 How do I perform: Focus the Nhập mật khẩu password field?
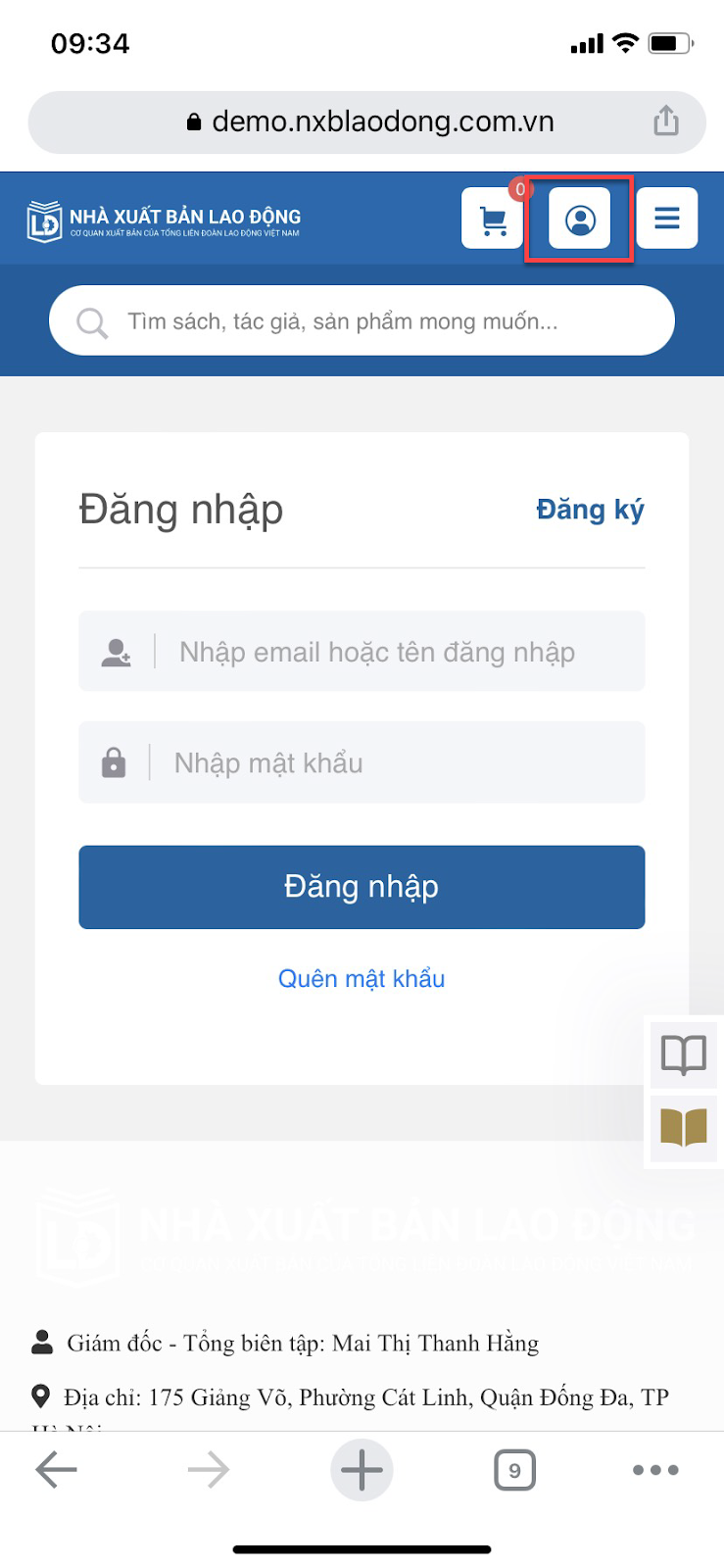(362, 762)
